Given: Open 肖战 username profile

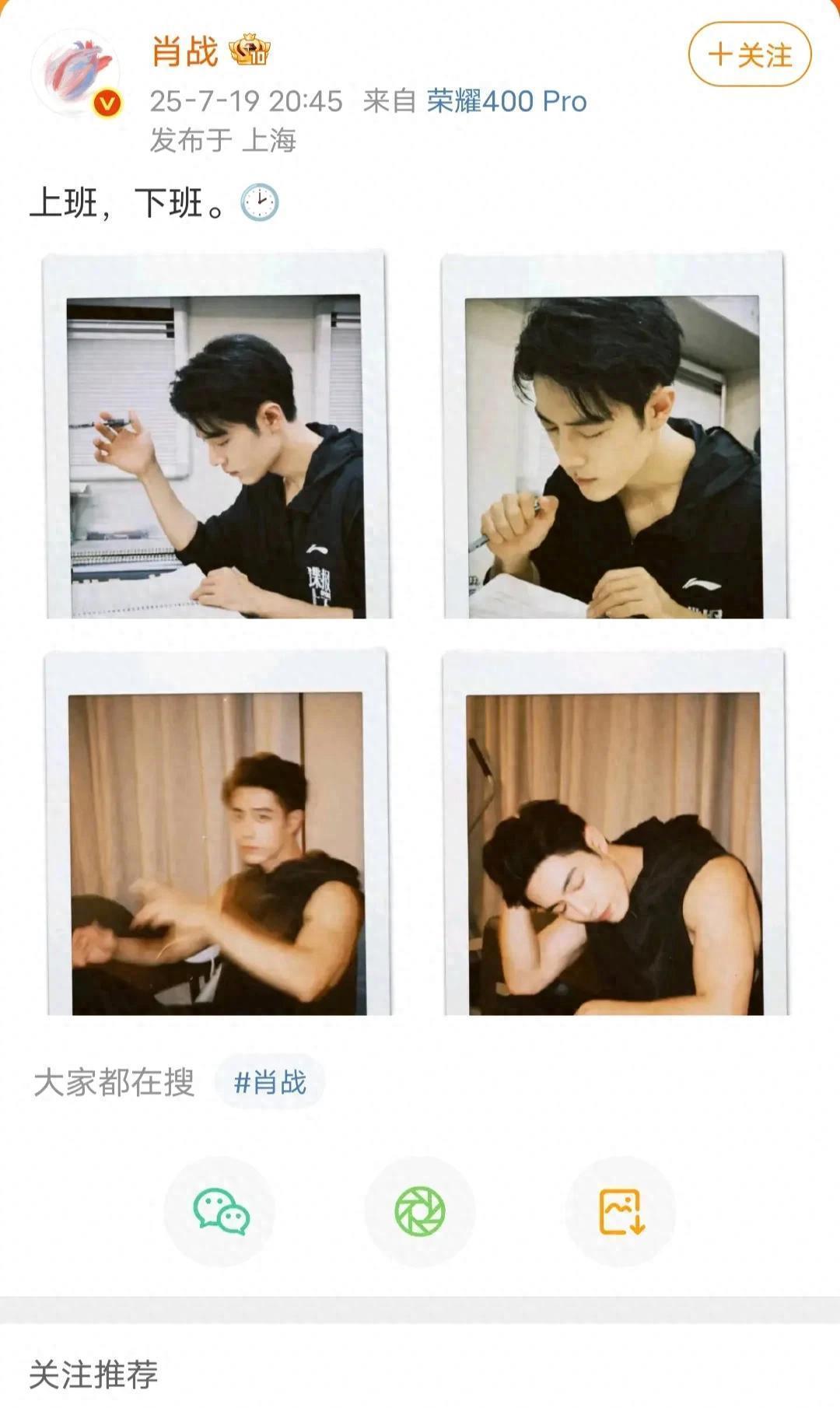Looking at the screenshot, I should point(185,51).
